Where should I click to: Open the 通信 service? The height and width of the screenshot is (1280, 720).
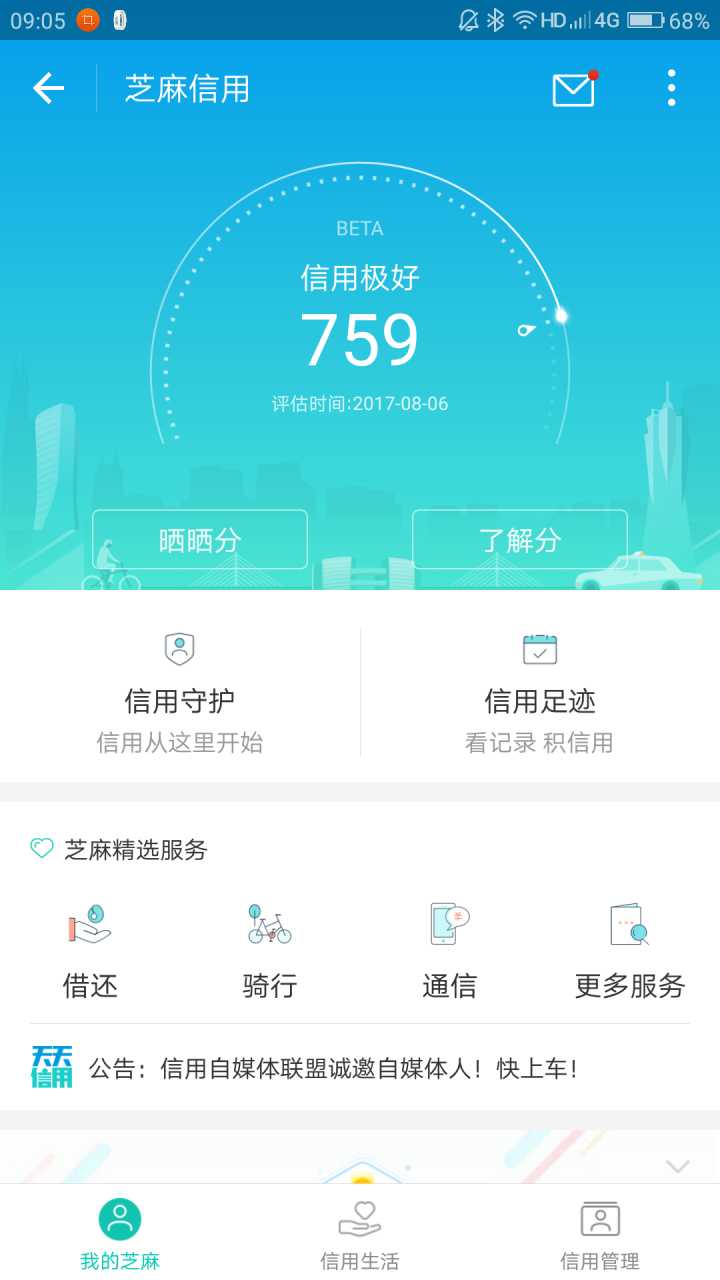[x=449, y=950]
